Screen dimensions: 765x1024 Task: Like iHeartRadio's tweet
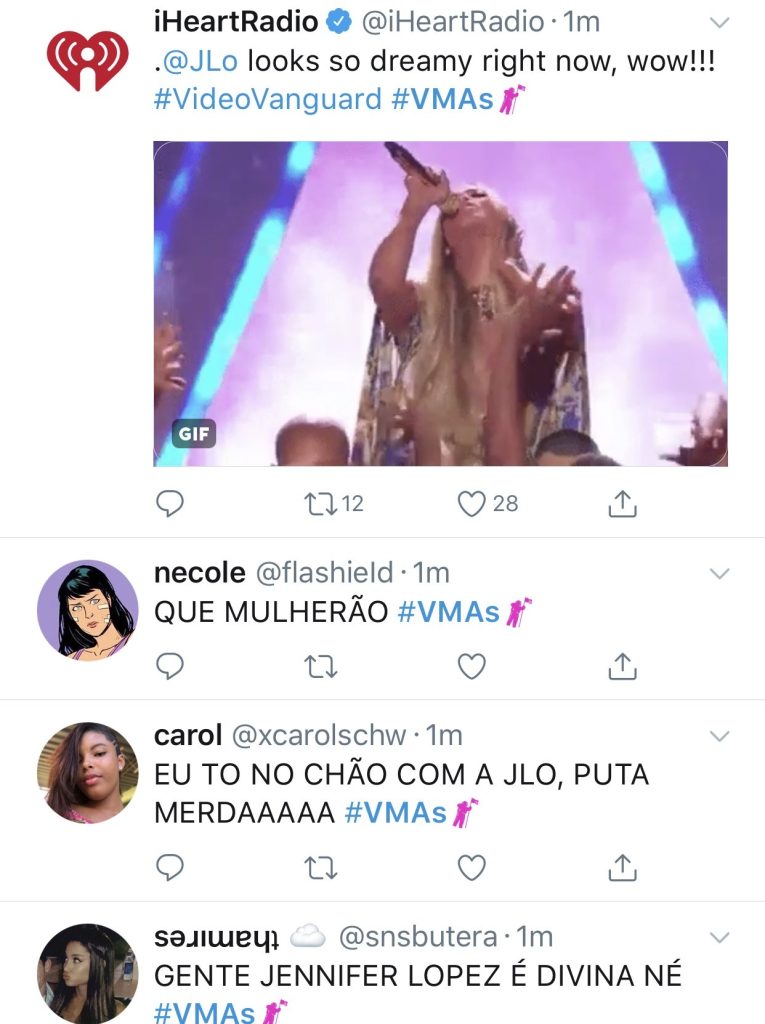471,503
